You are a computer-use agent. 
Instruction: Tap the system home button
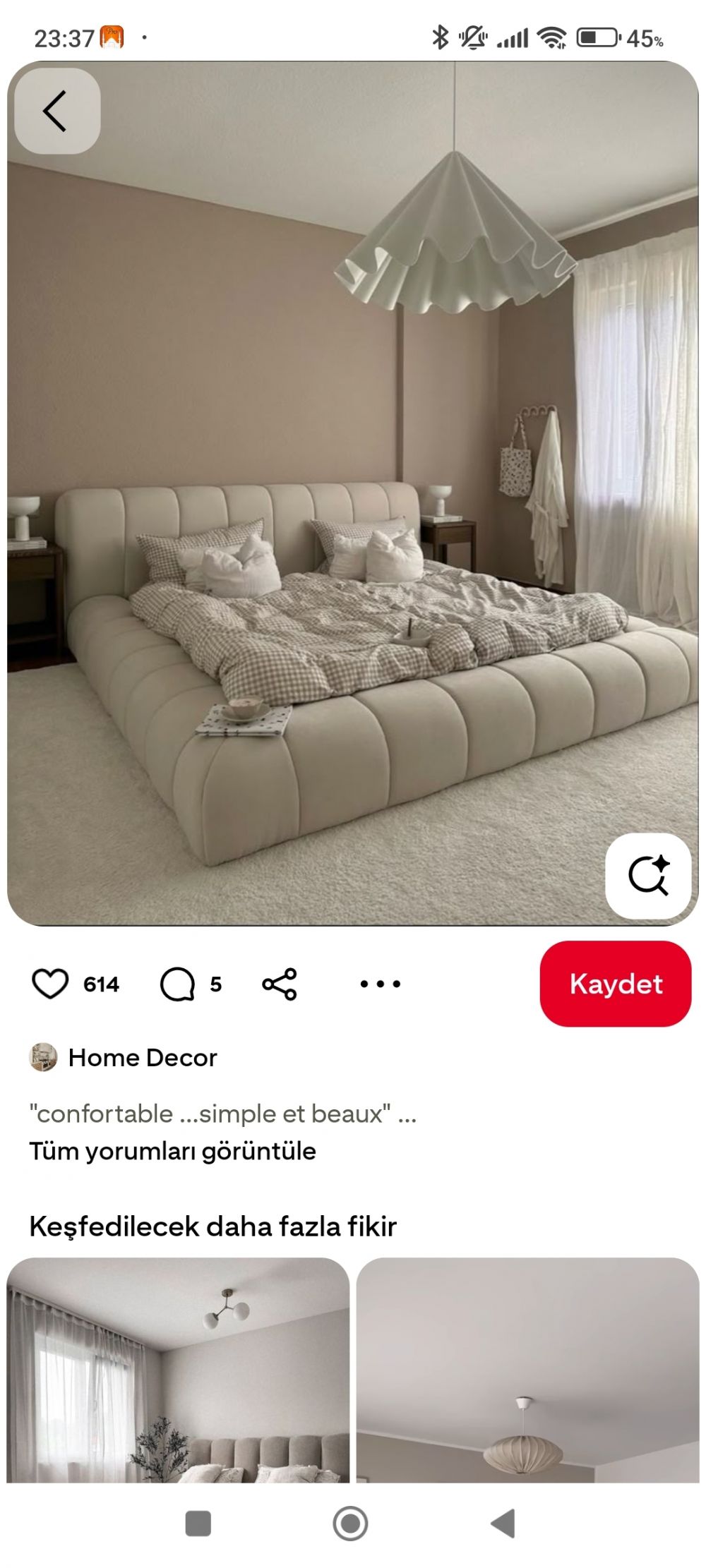[x=350, y=1524]
